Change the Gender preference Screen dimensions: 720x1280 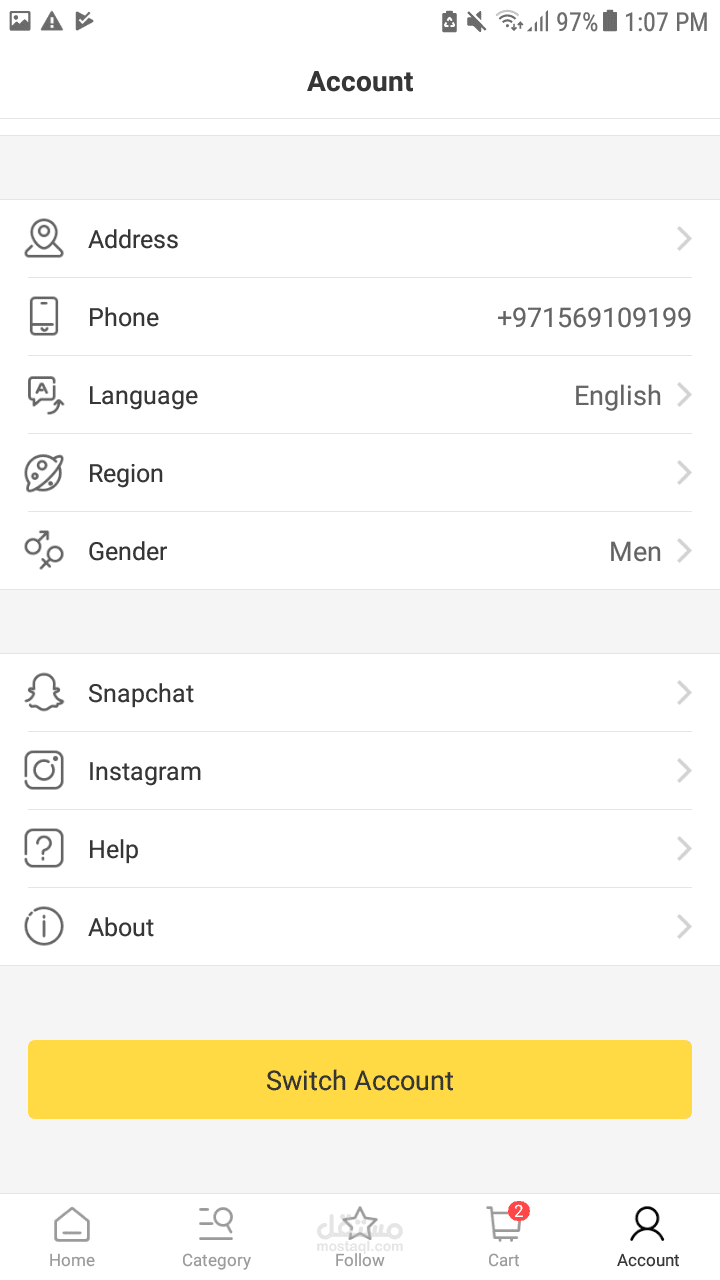360,551
